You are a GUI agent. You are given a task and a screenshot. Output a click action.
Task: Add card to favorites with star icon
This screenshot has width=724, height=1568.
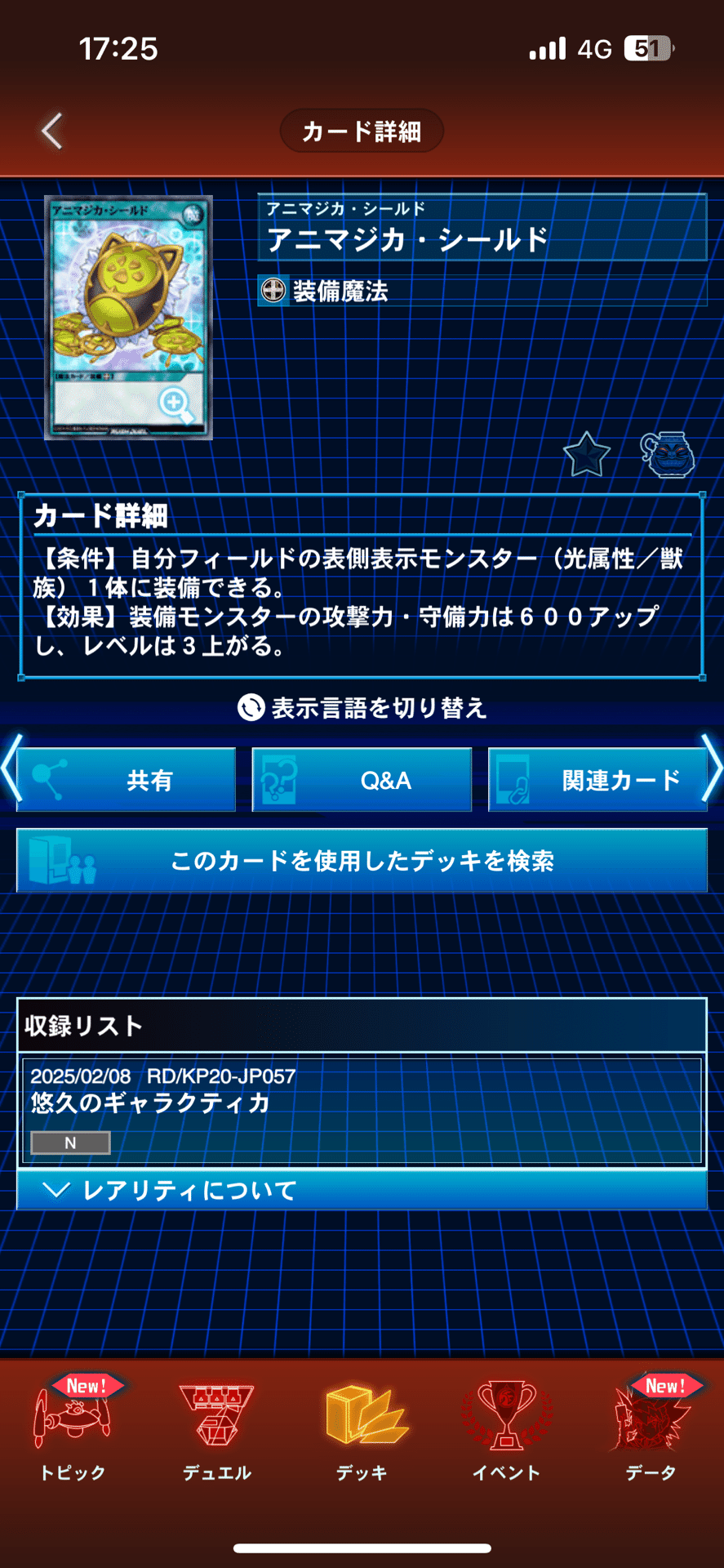pos(586,455)
